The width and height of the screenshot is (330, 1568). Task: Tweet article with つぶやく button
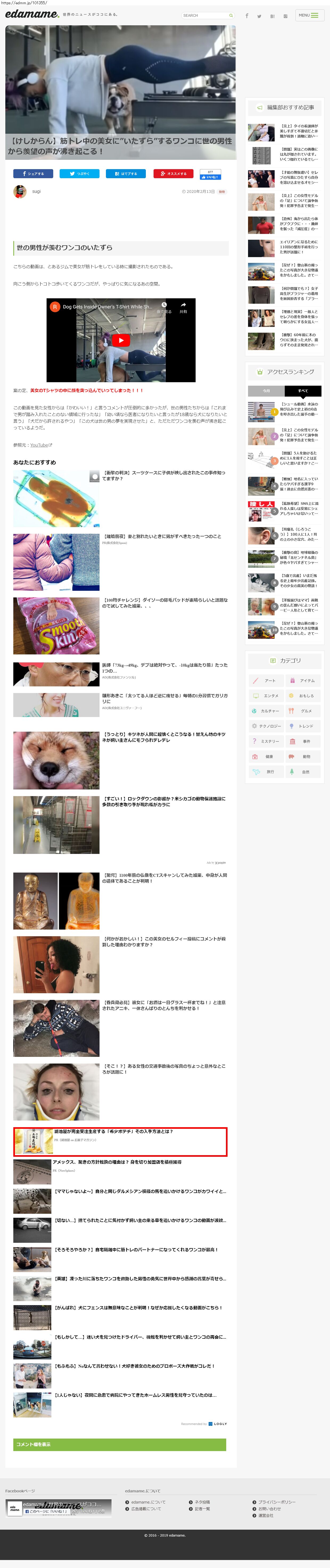point(79,173)
